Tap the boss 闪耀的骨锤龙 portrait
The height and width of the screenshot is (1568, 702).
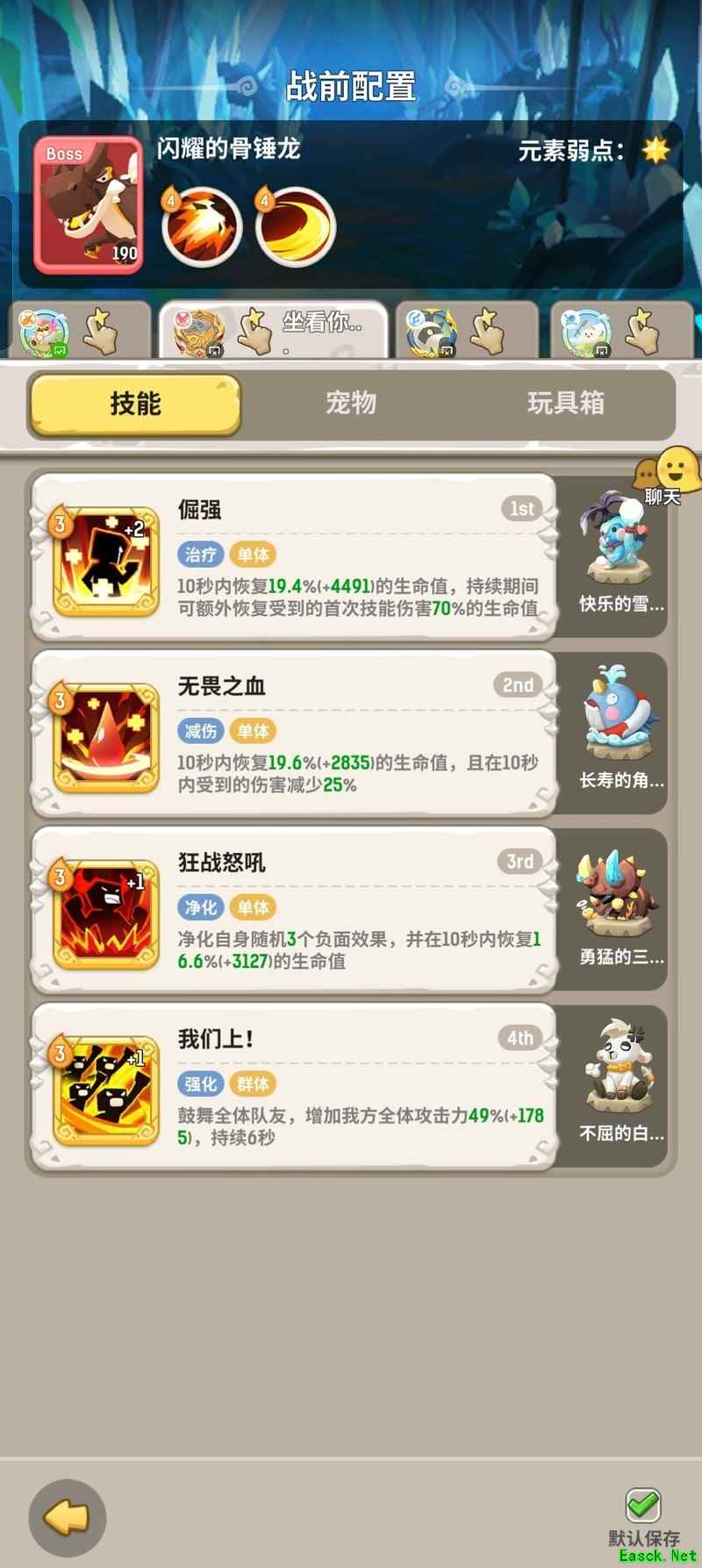click(88, 205)
